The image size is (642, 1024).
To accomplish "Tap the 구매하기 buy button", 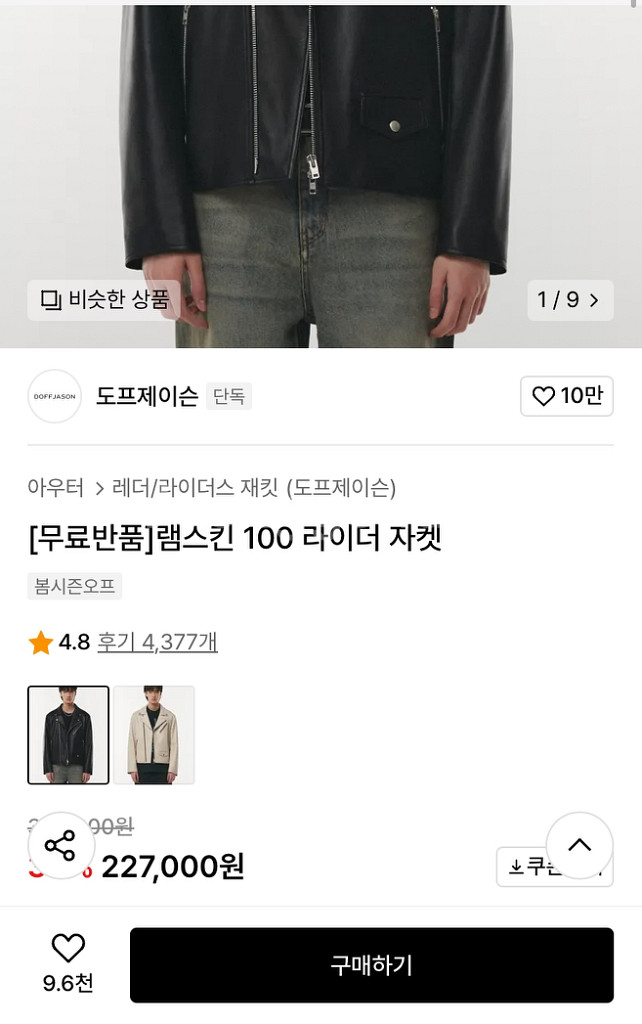I will (371, 965).
